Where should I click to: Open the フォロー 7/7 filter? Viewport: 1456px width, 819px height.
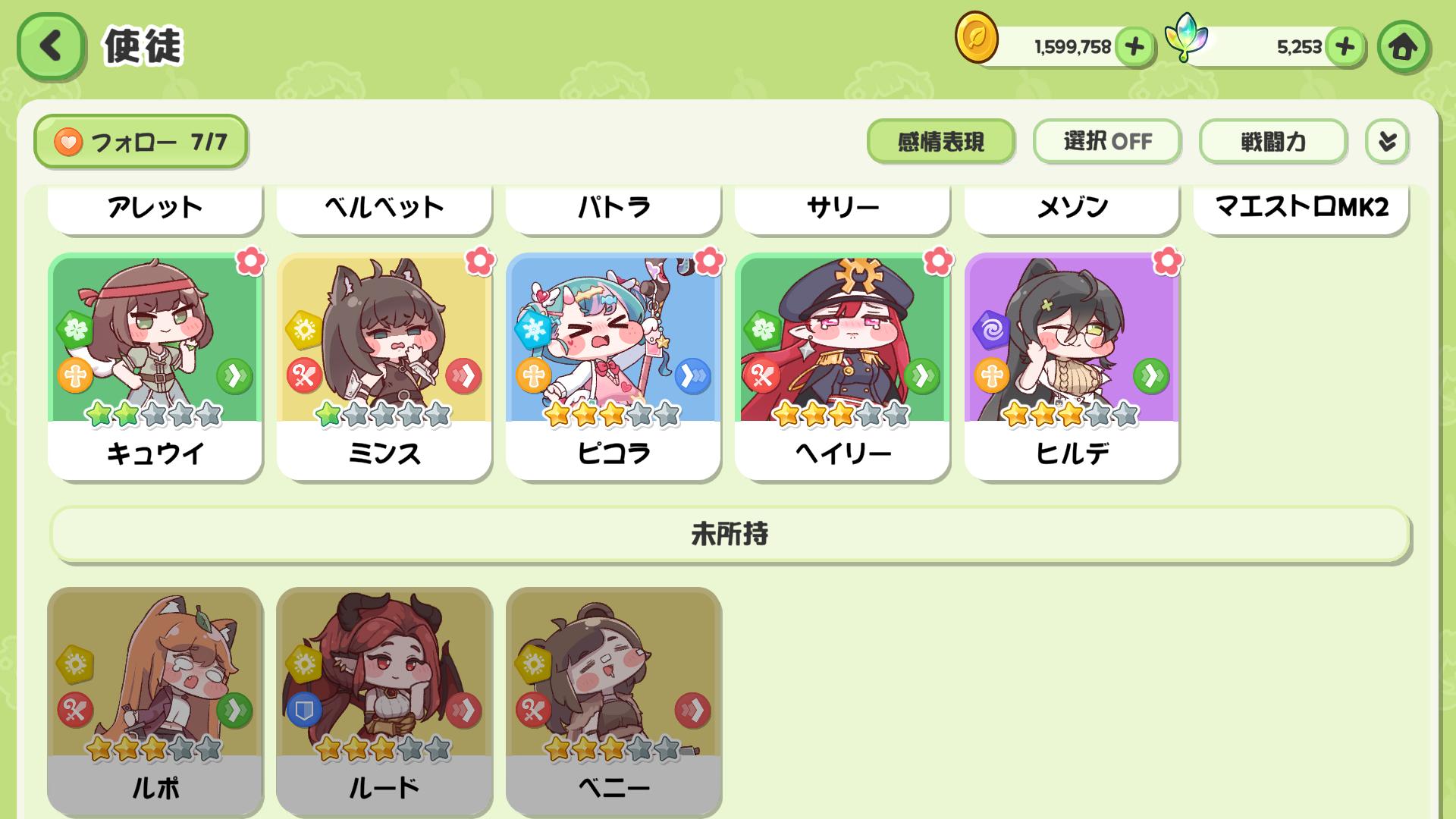(141, 142)
